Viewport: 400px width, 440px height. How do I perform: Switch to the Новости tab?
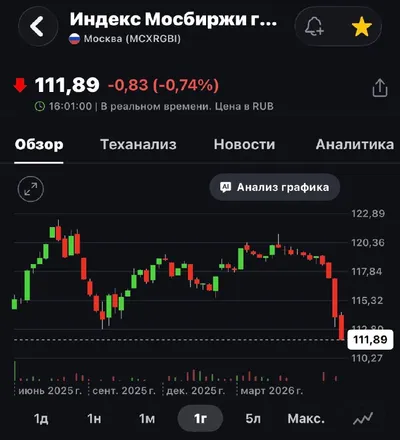point(245,145)
